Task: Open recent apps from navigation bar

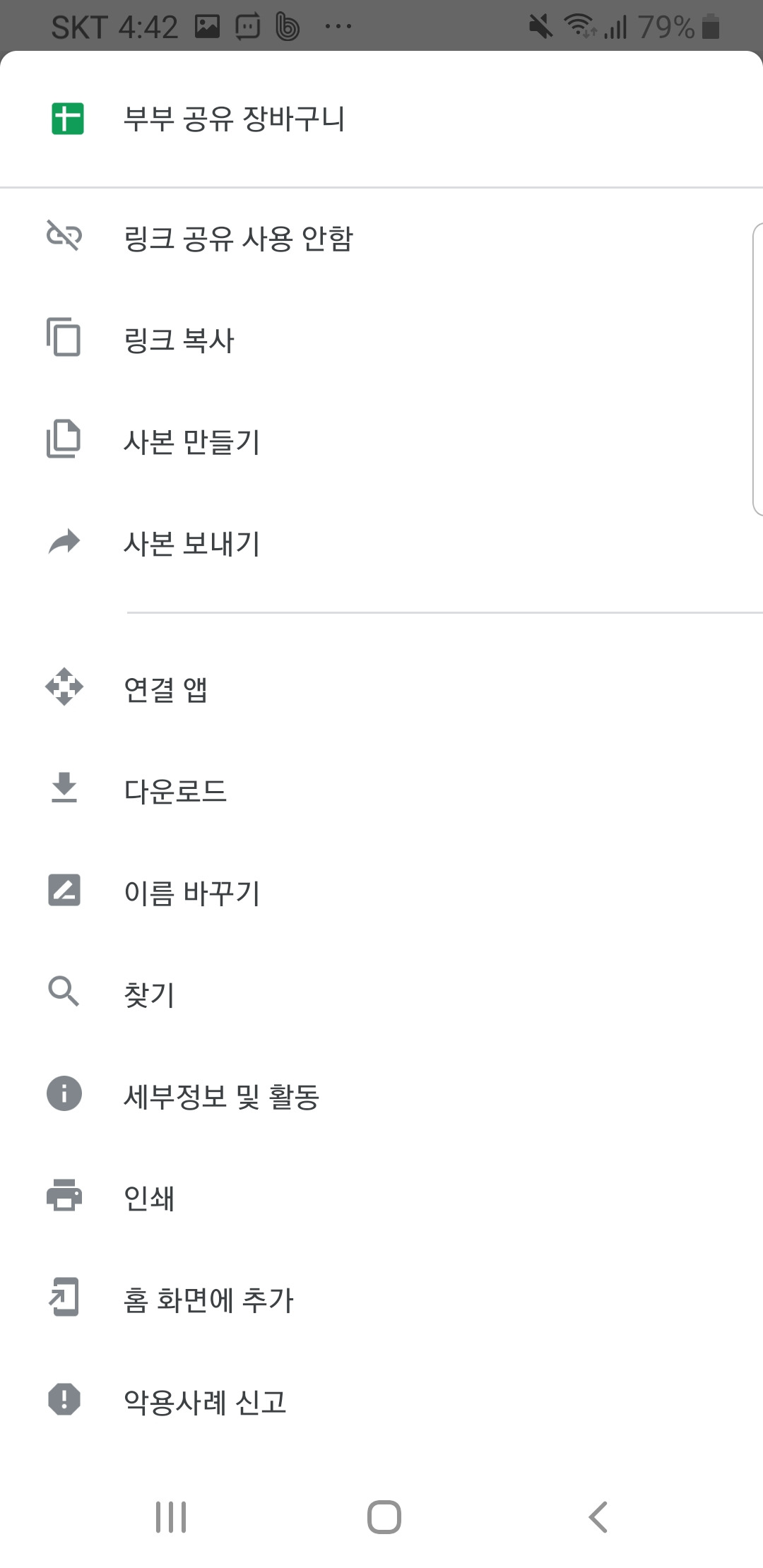Action: (x=171, y=1516)
